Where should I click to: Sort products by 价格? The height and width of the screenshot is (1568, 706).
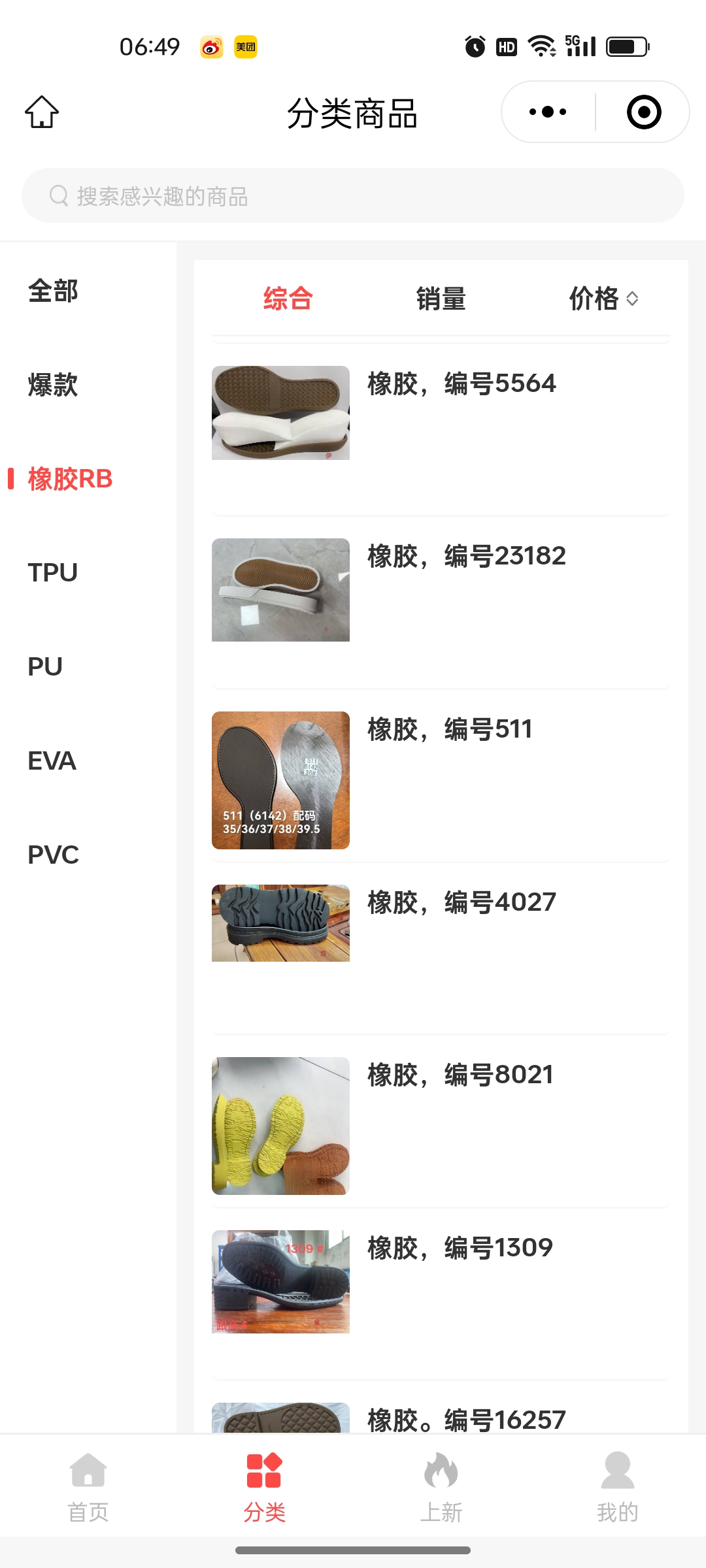click(603, 299)
